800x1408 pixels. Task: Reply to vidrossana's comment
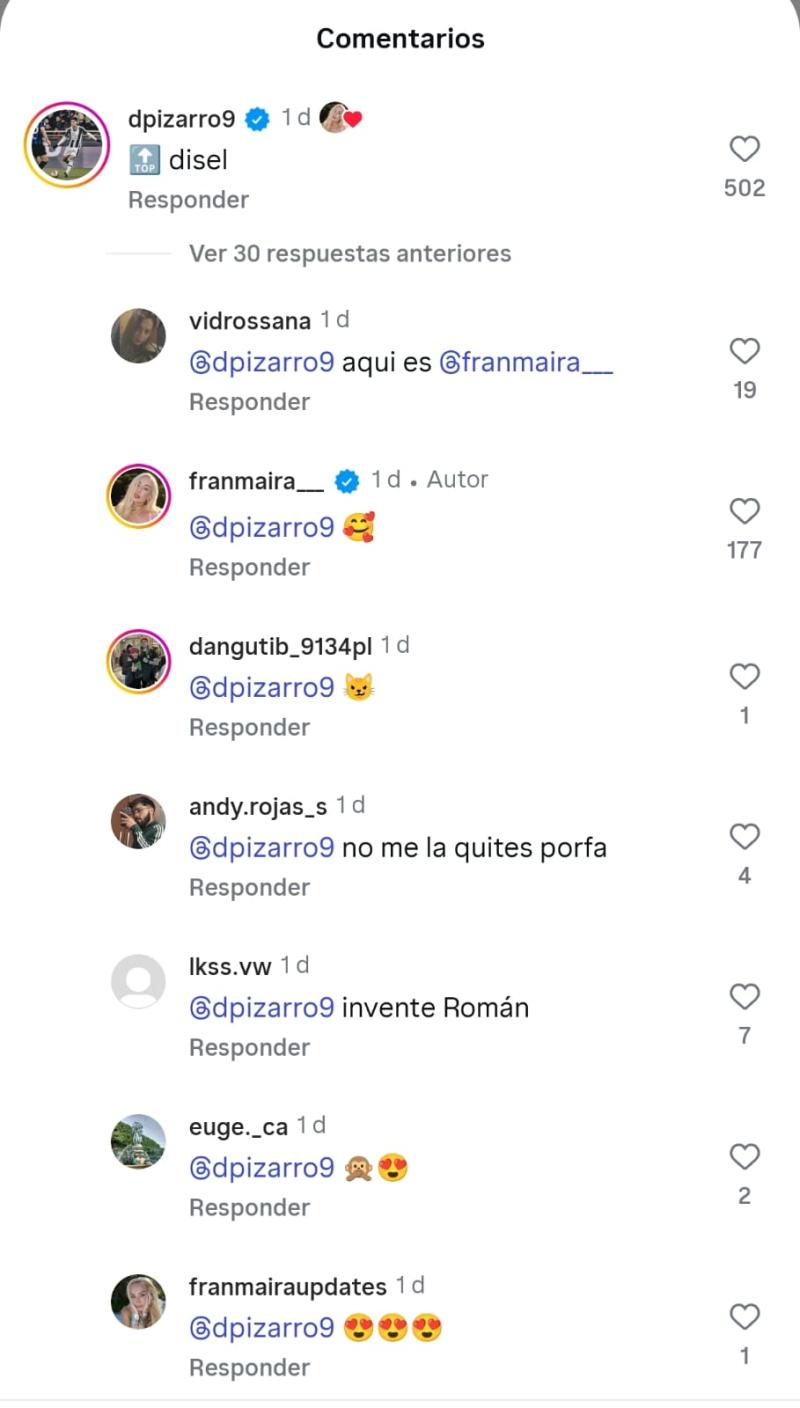(249, 401)
